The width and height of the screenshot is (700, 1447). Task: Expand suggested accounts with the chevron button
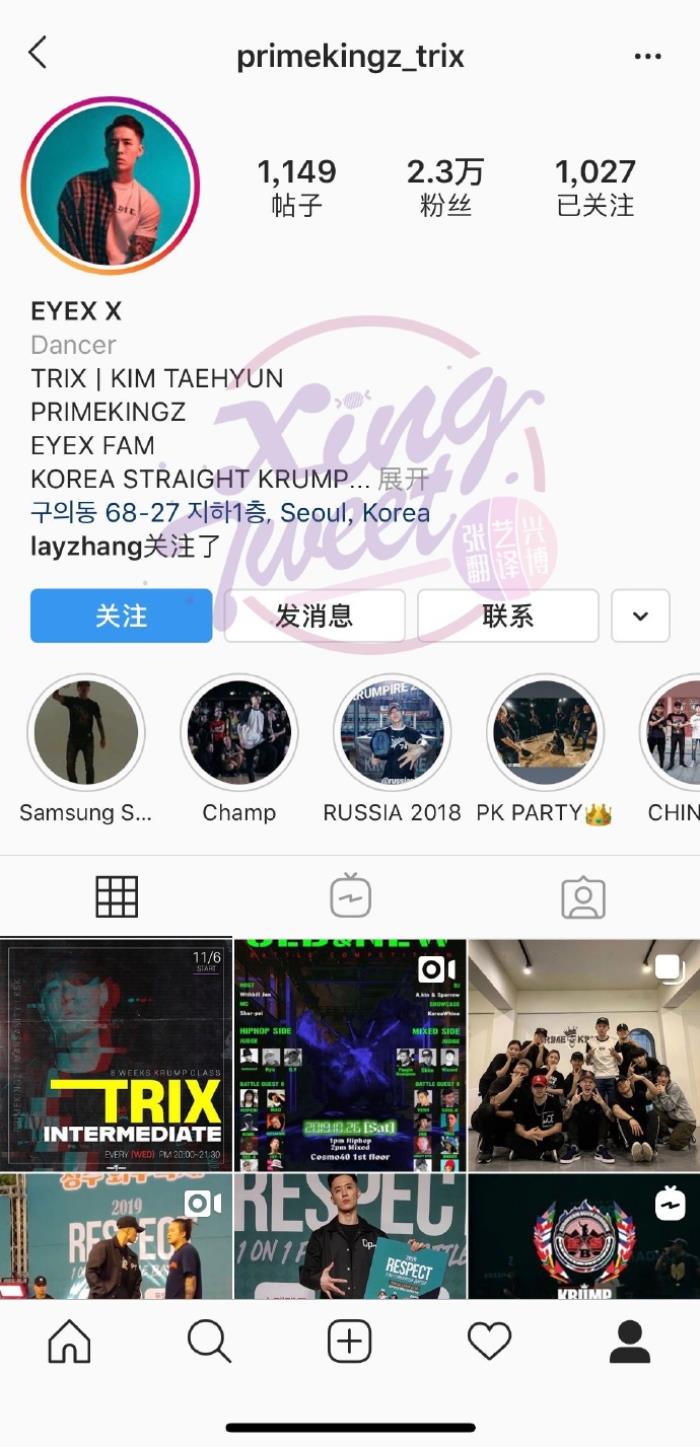(640, 615)
